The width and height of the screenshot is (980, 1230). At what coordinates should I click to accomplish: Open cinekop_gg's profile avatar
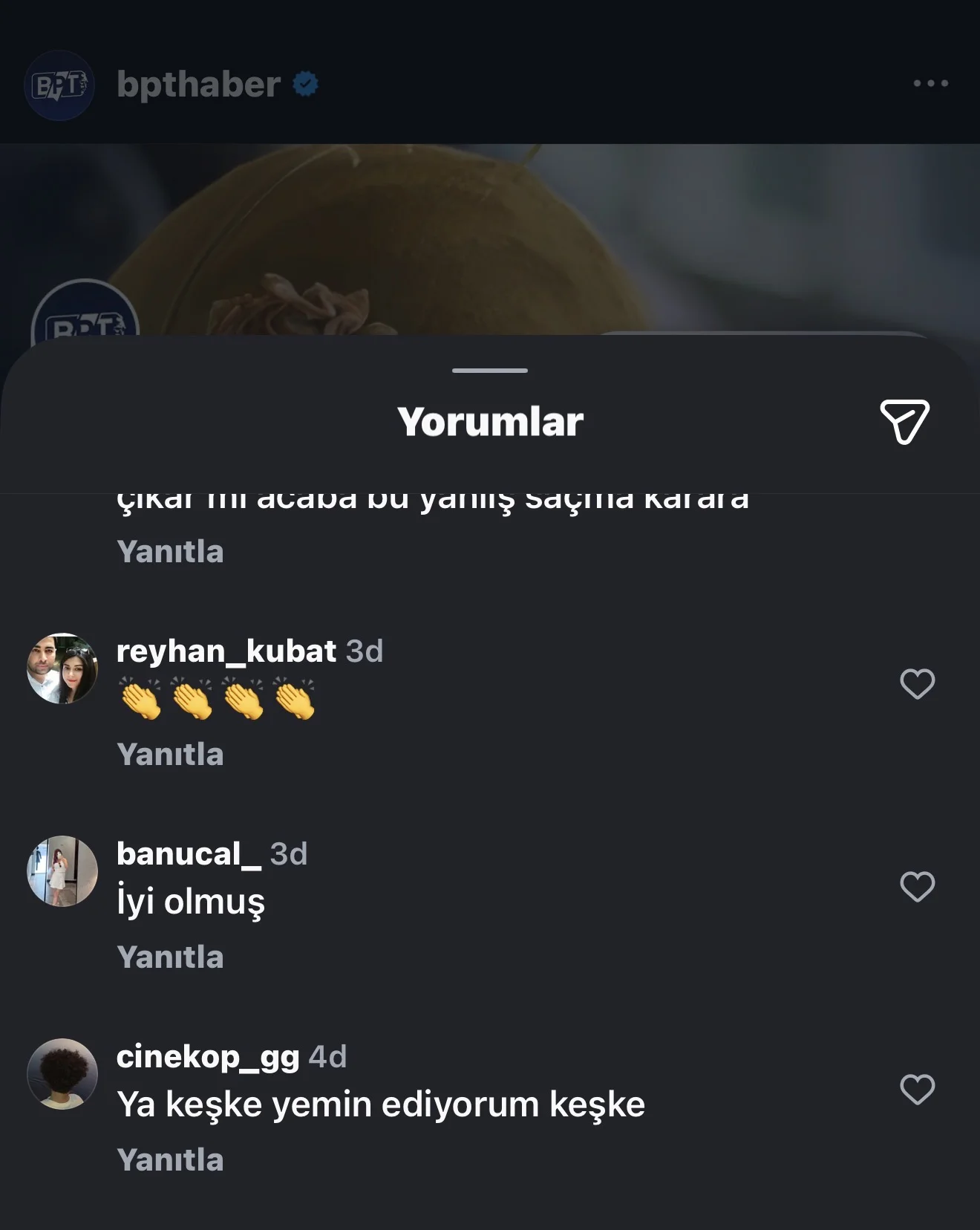click(x=62, y=1074)
